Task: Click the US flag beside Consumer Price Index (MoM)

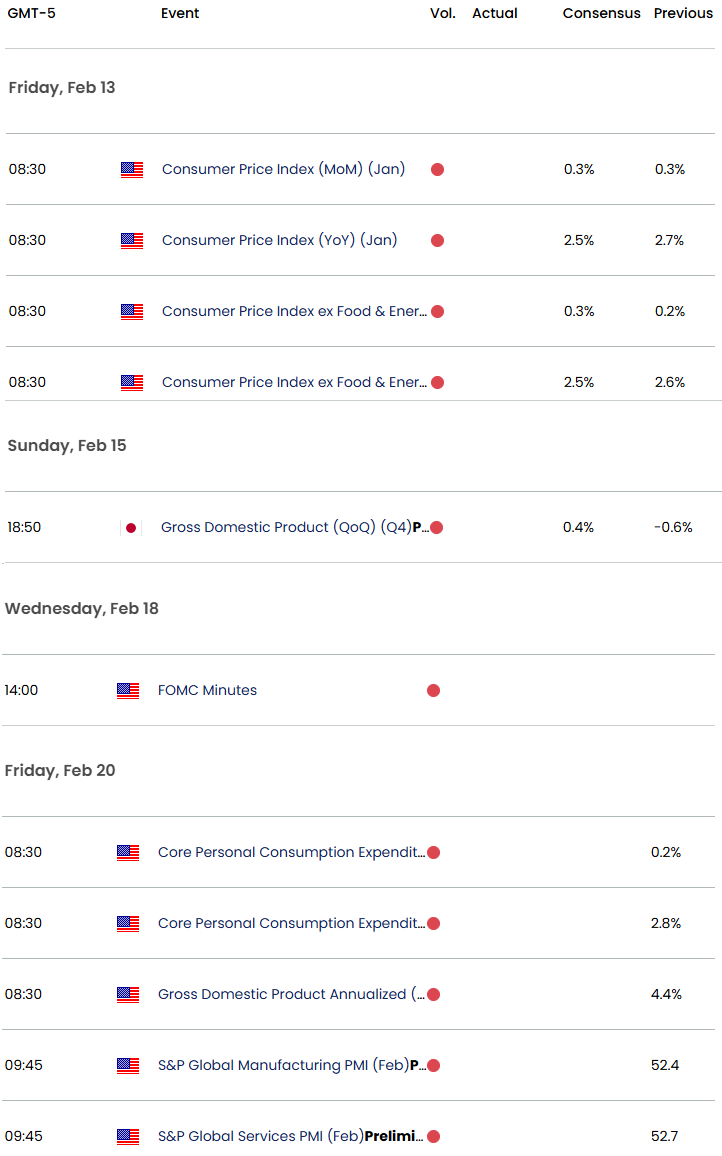Action: pos(131,170)
